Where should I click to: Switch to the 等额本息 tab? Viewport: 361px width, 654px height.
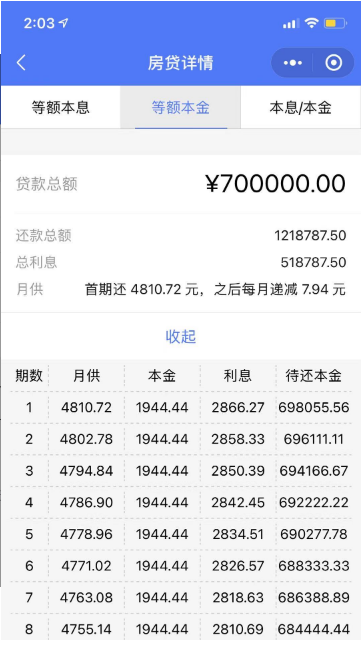[x=60, y=108]
